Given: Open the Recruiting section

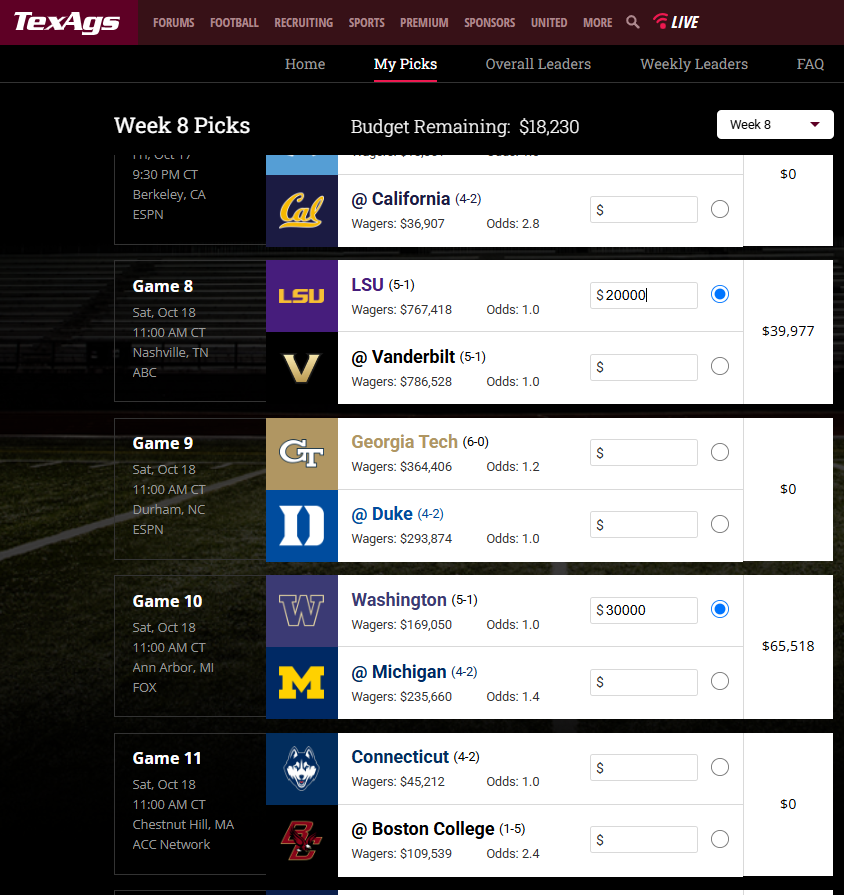Looking at the screenshot, I should click(x=303, y=23).
